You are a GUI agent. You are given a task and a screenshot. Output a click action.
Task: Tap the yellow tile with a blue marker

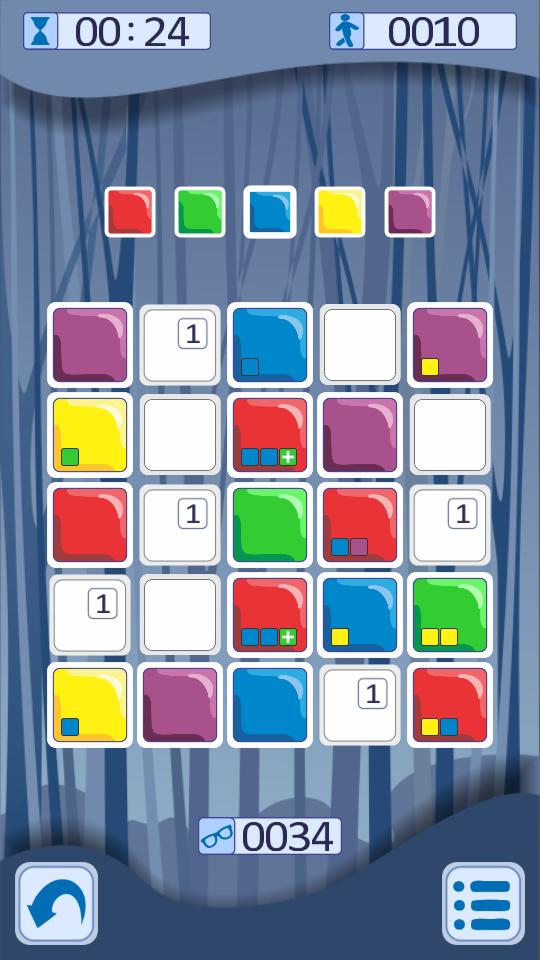(90, 705)
